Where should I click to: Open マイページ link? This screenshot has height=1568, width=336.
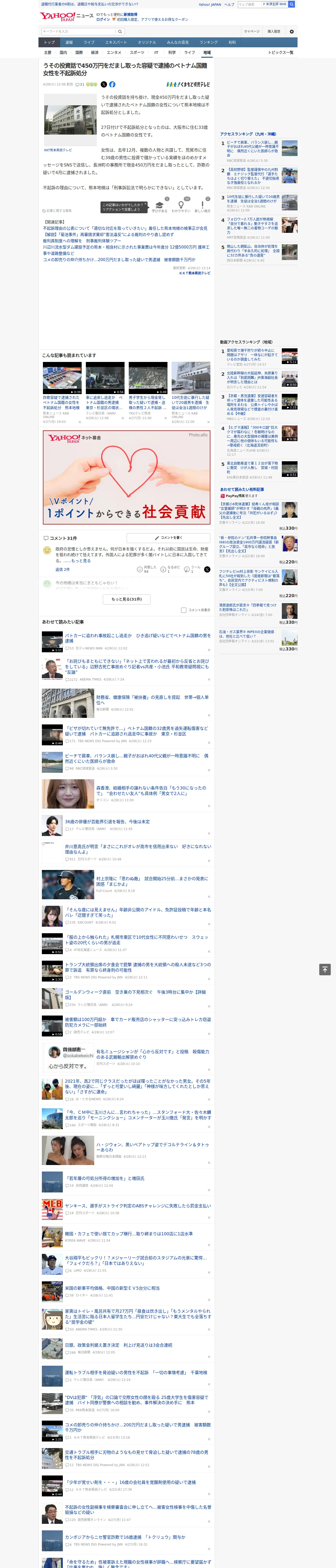251,32
